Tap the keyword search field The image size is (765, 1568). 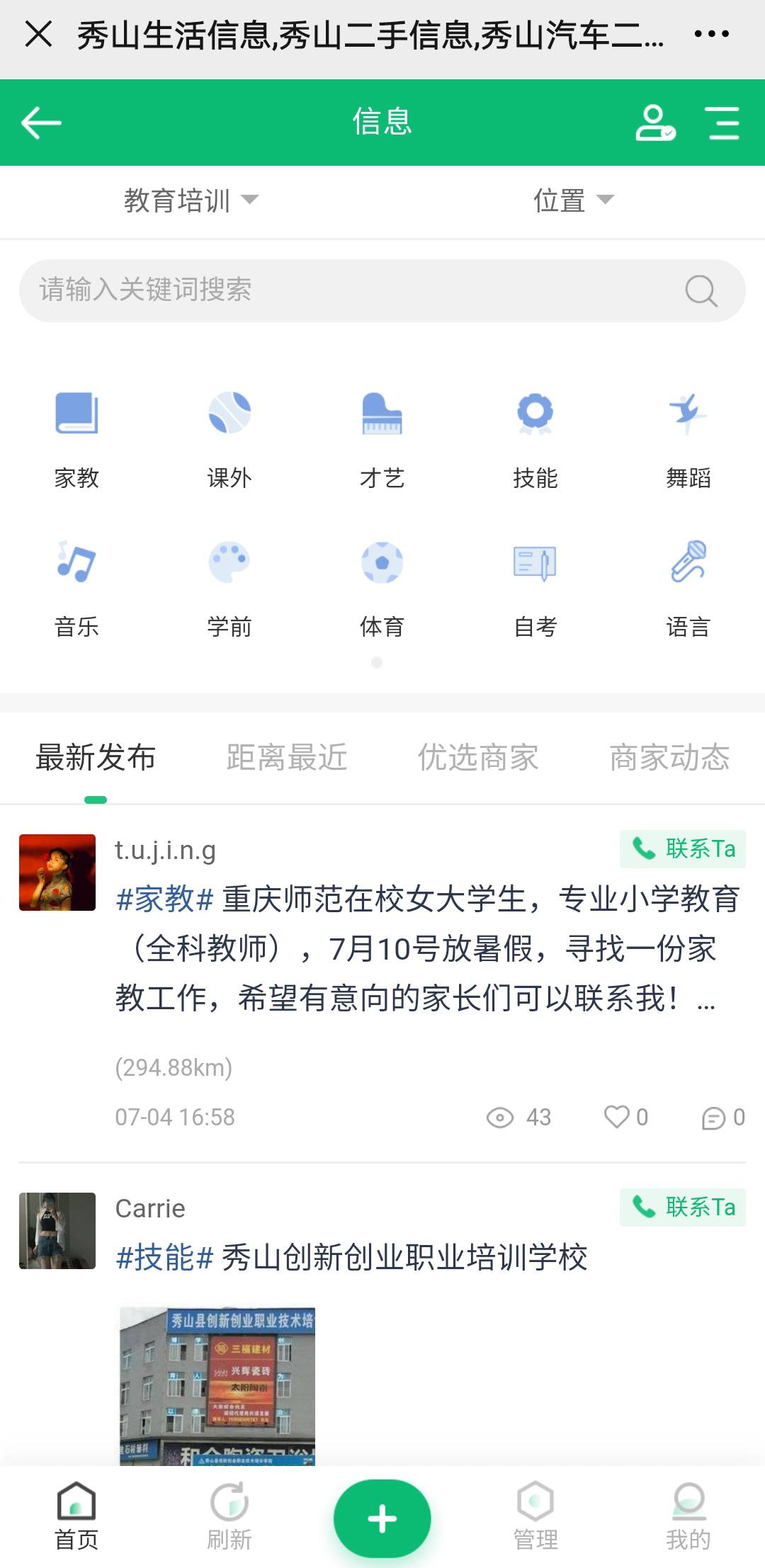pos(354,290)
